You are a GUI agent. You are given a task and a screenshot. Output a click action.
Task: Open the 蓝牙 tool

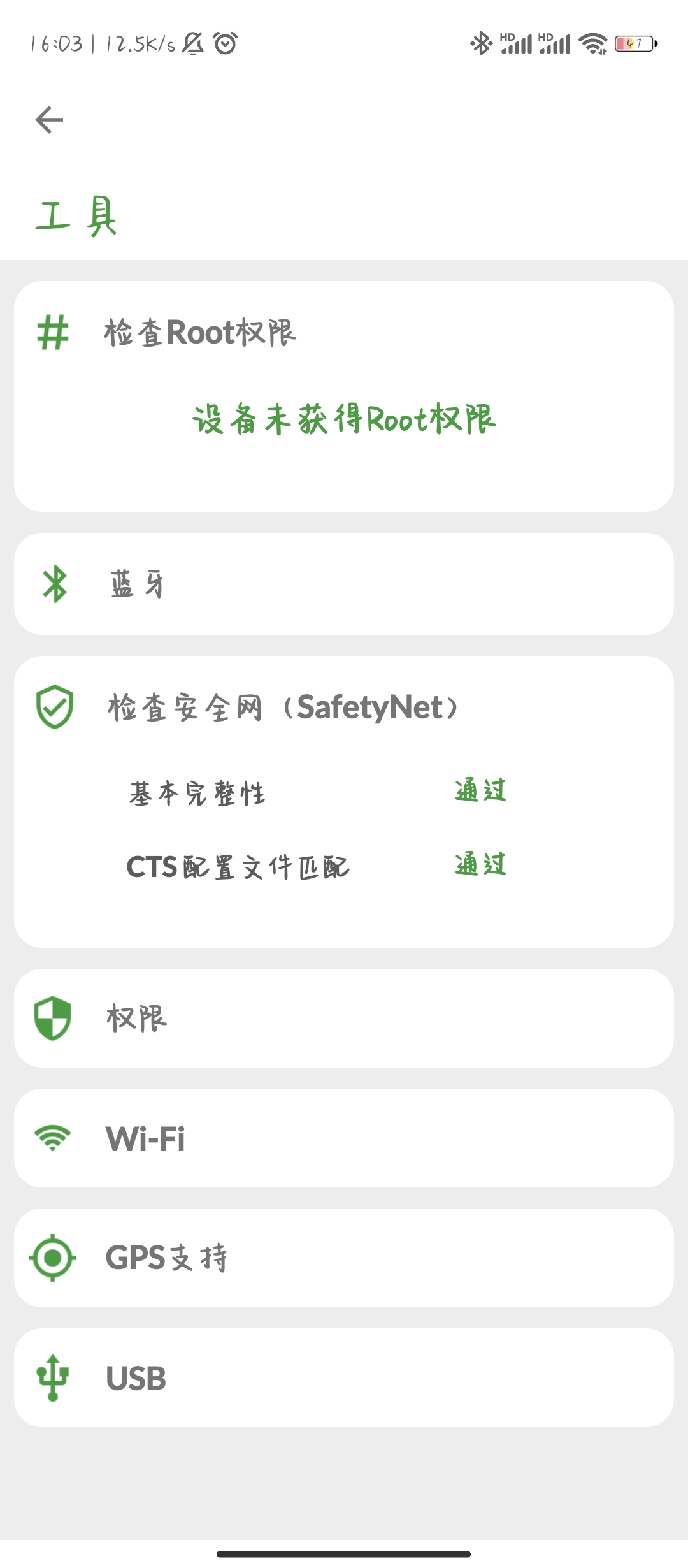click(x=344, y=584)
